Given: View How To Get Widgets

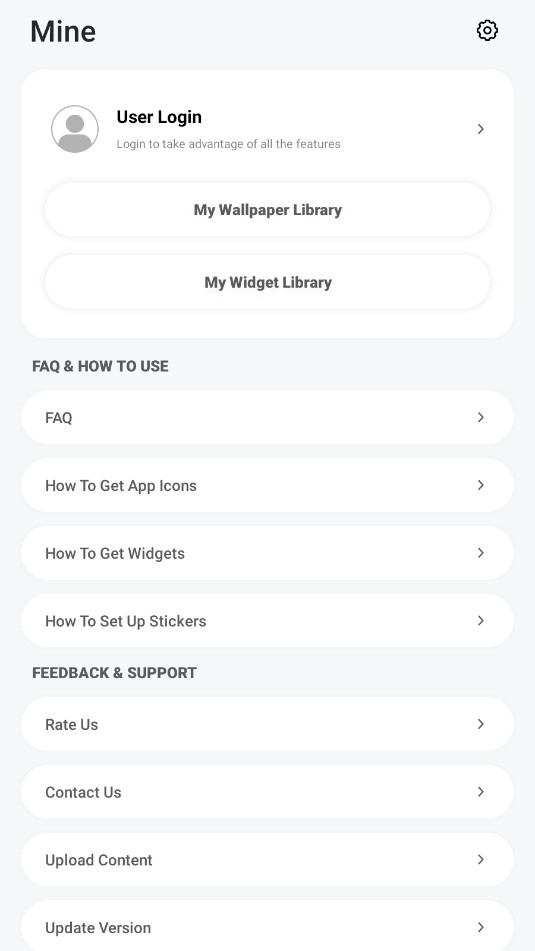Looking at the screenshot, I should click(268, 553).
